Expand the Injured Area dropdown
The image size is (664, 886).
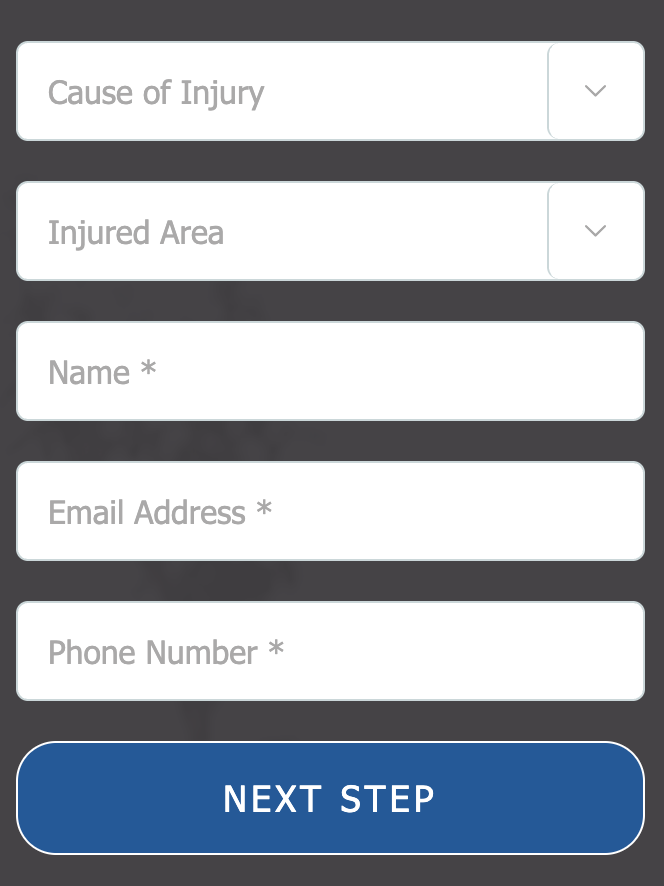[595, 231]
